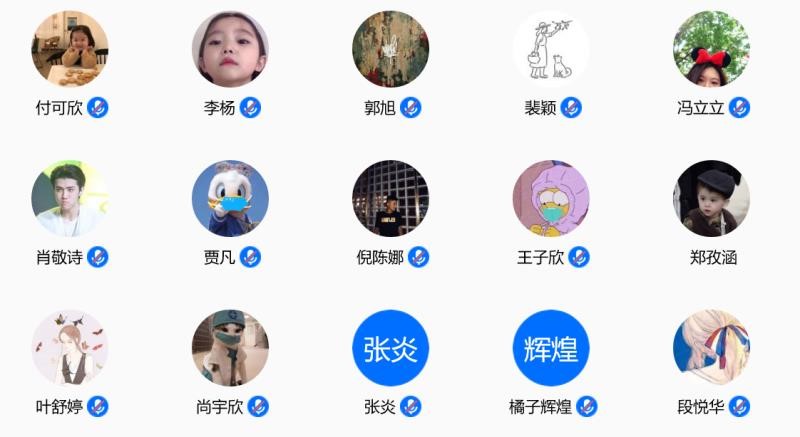This screenshot has width=800, height=437.
Task: Tap the blue 张炎 avatar
Action: (390, 348)
